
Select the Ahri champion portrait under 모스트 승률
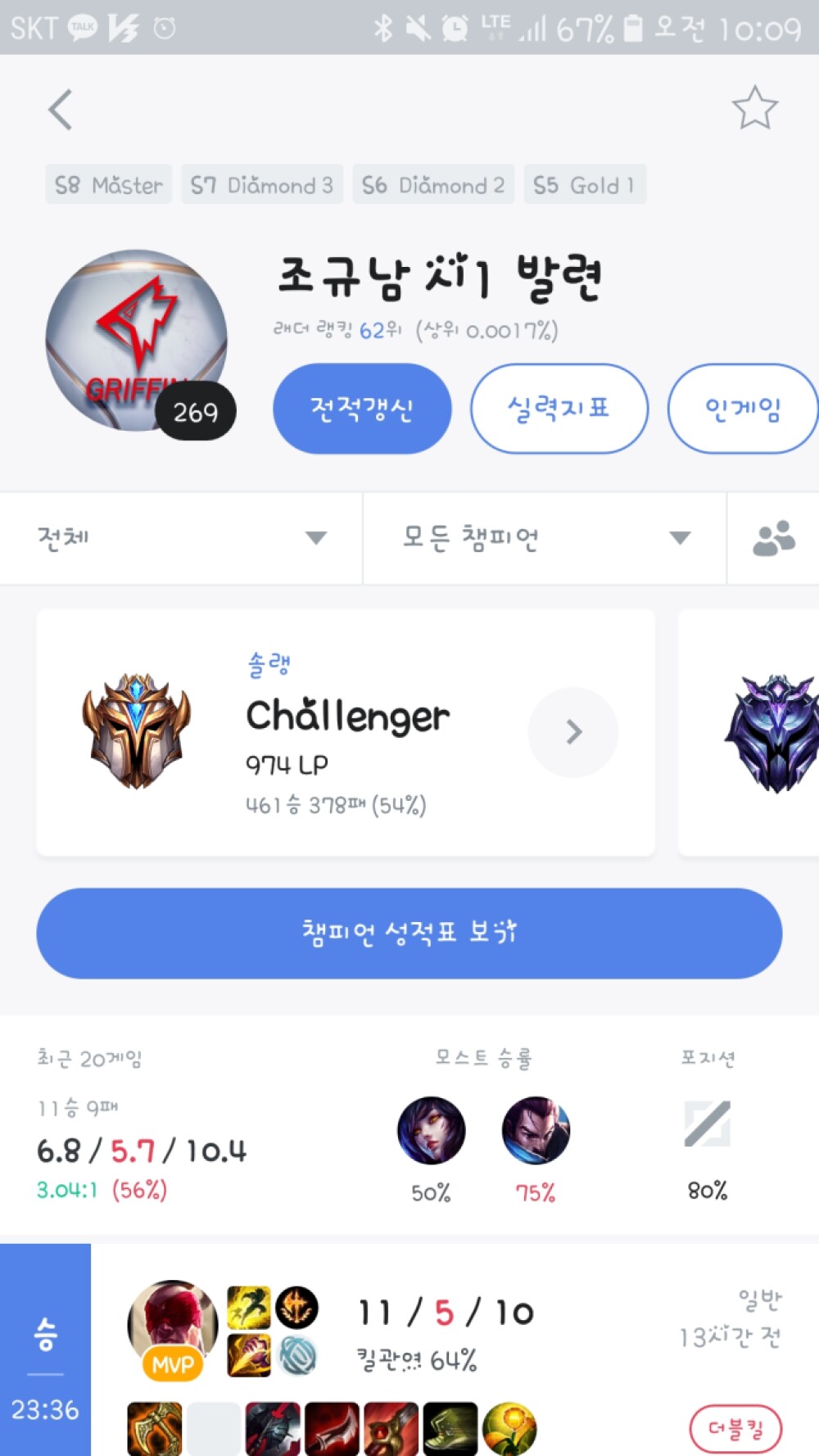[432, 1130]
